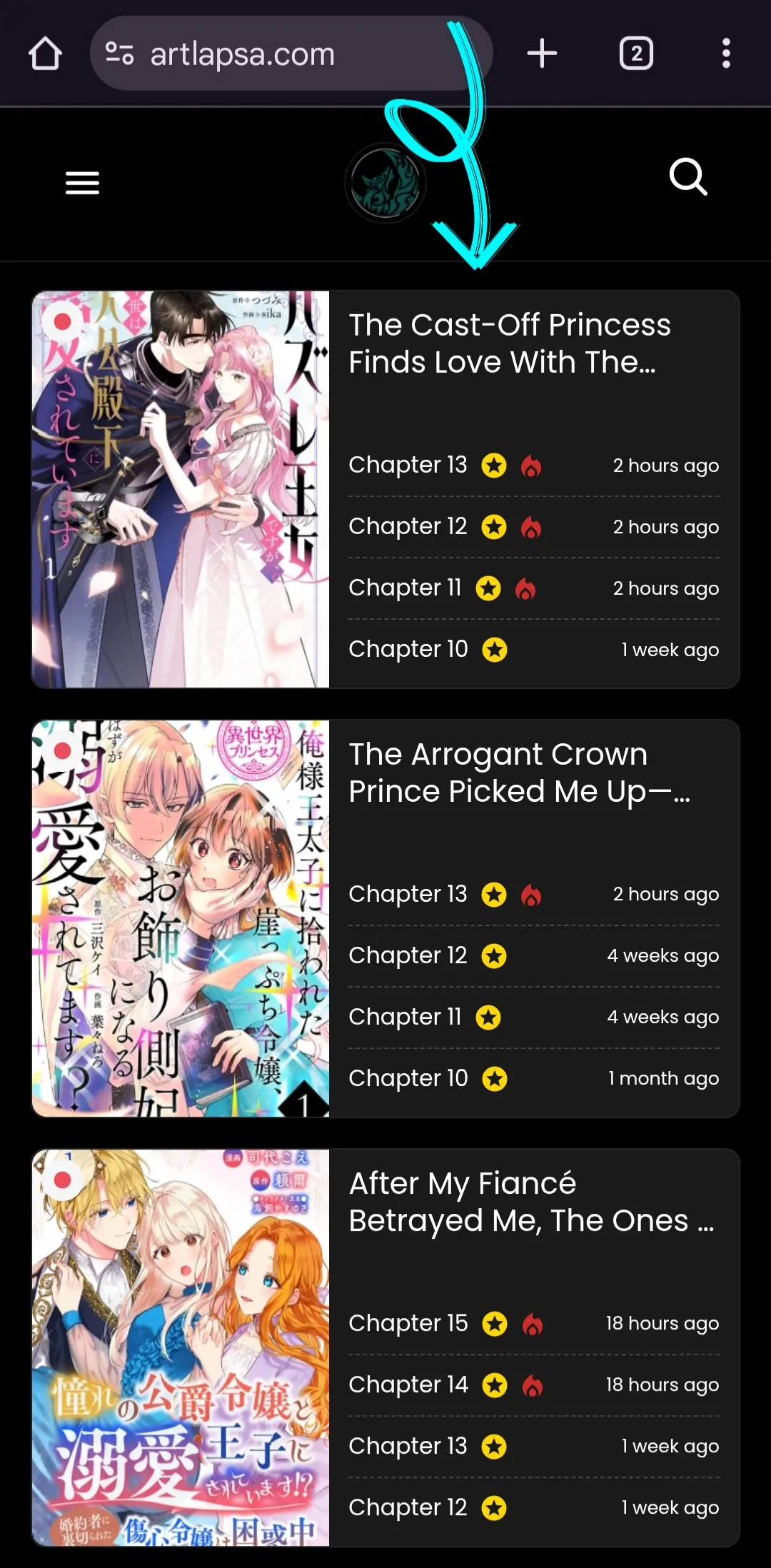771x1568 pixels.
Task: Open Chapter 12 of The Arrogant Crown Prince
Action: click(x=408, y=955)
